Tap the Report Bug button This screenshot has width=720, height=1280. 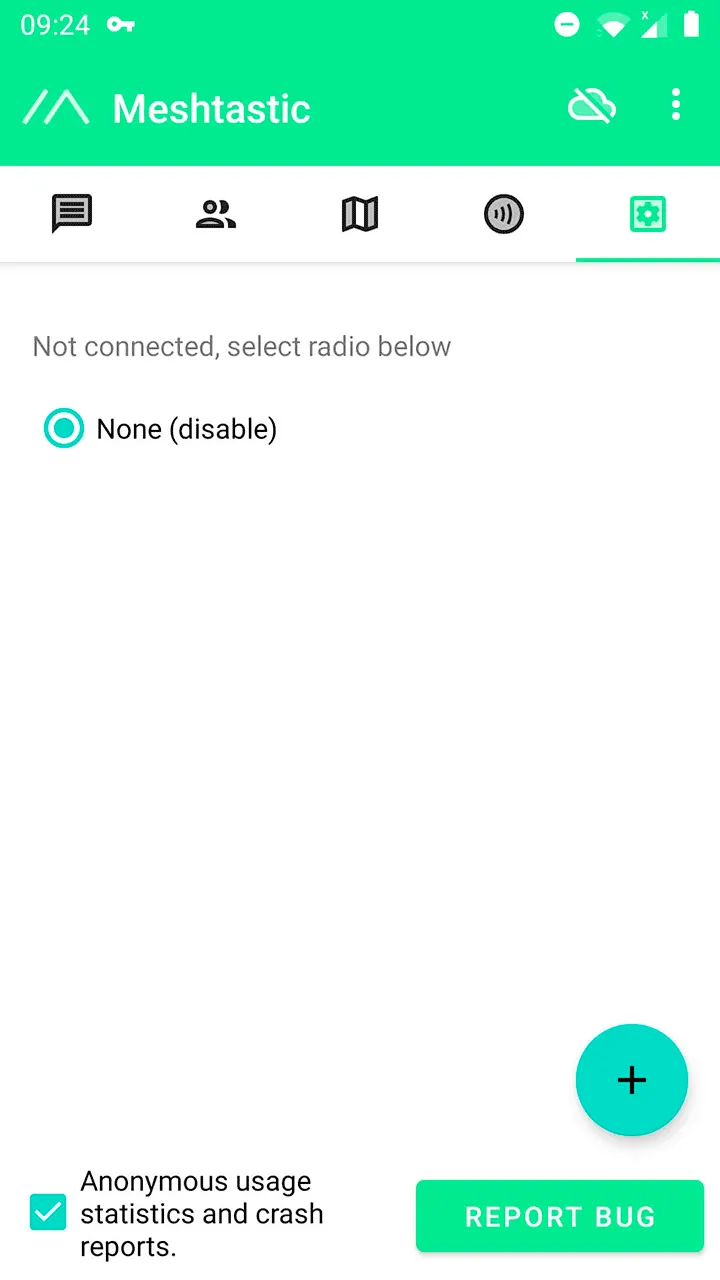(x=560, y=1216)
